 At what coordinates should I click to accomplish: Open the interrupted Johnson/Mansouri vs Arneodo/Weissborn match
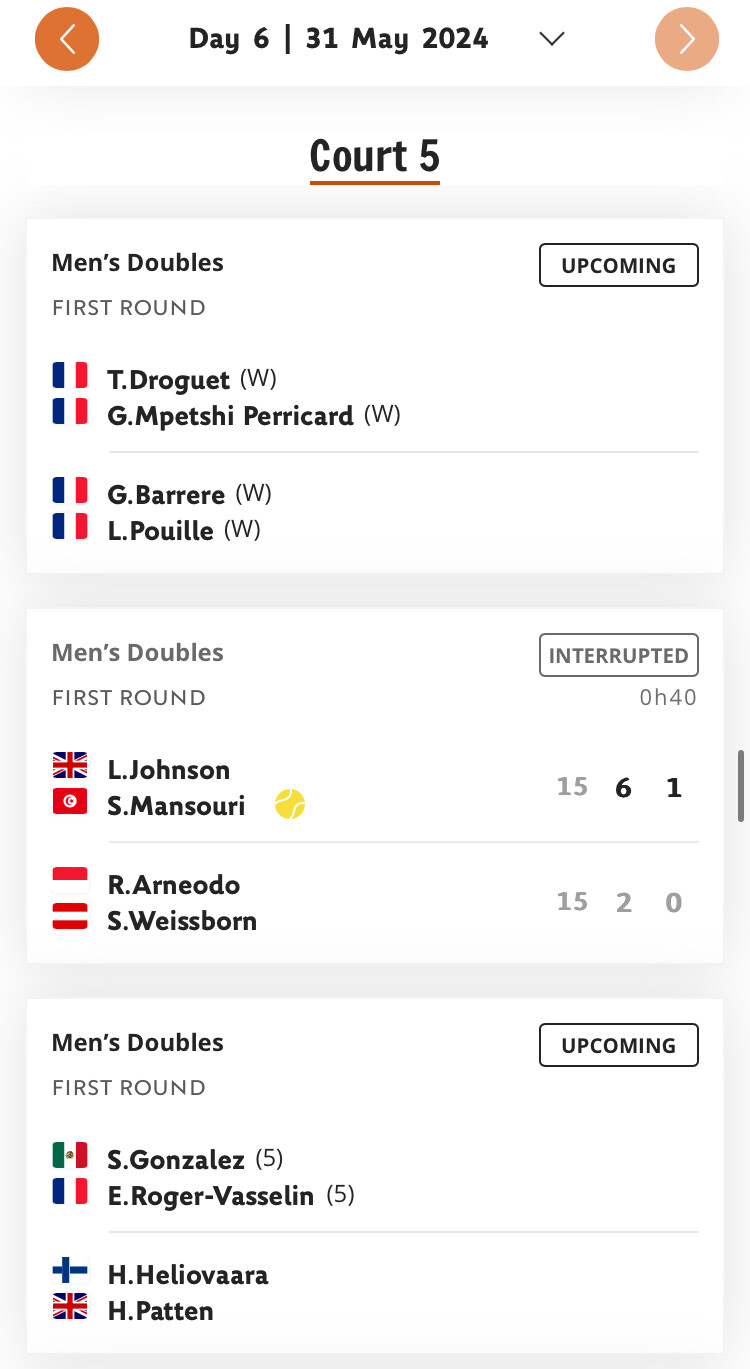click(375, 786)
